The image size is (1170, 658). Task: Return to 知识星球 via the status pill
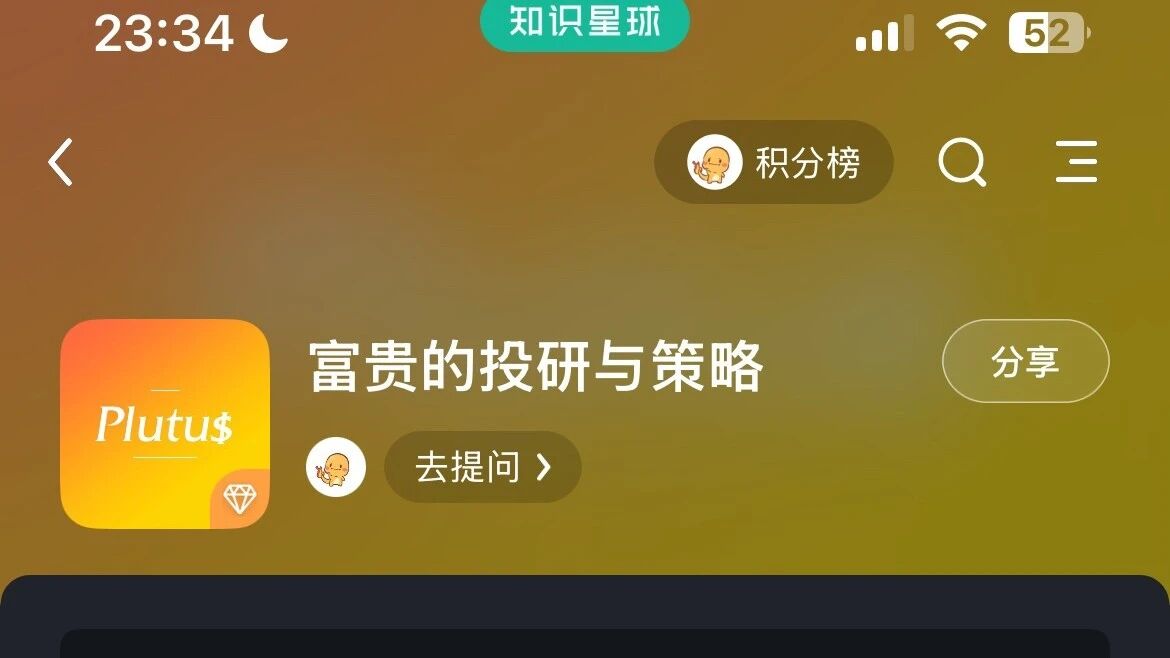[584, 22]
